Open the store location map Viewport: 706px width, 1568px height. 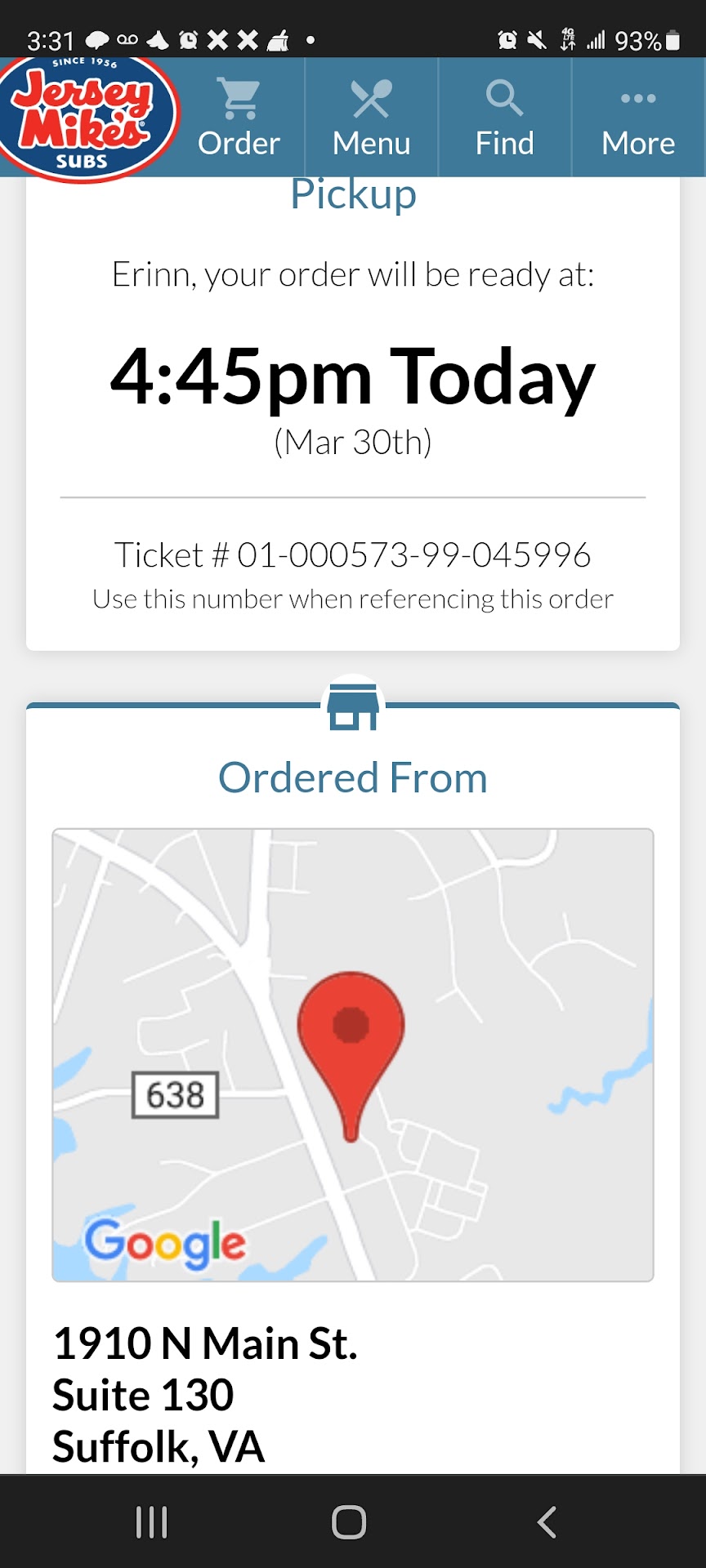(353, 1054)
